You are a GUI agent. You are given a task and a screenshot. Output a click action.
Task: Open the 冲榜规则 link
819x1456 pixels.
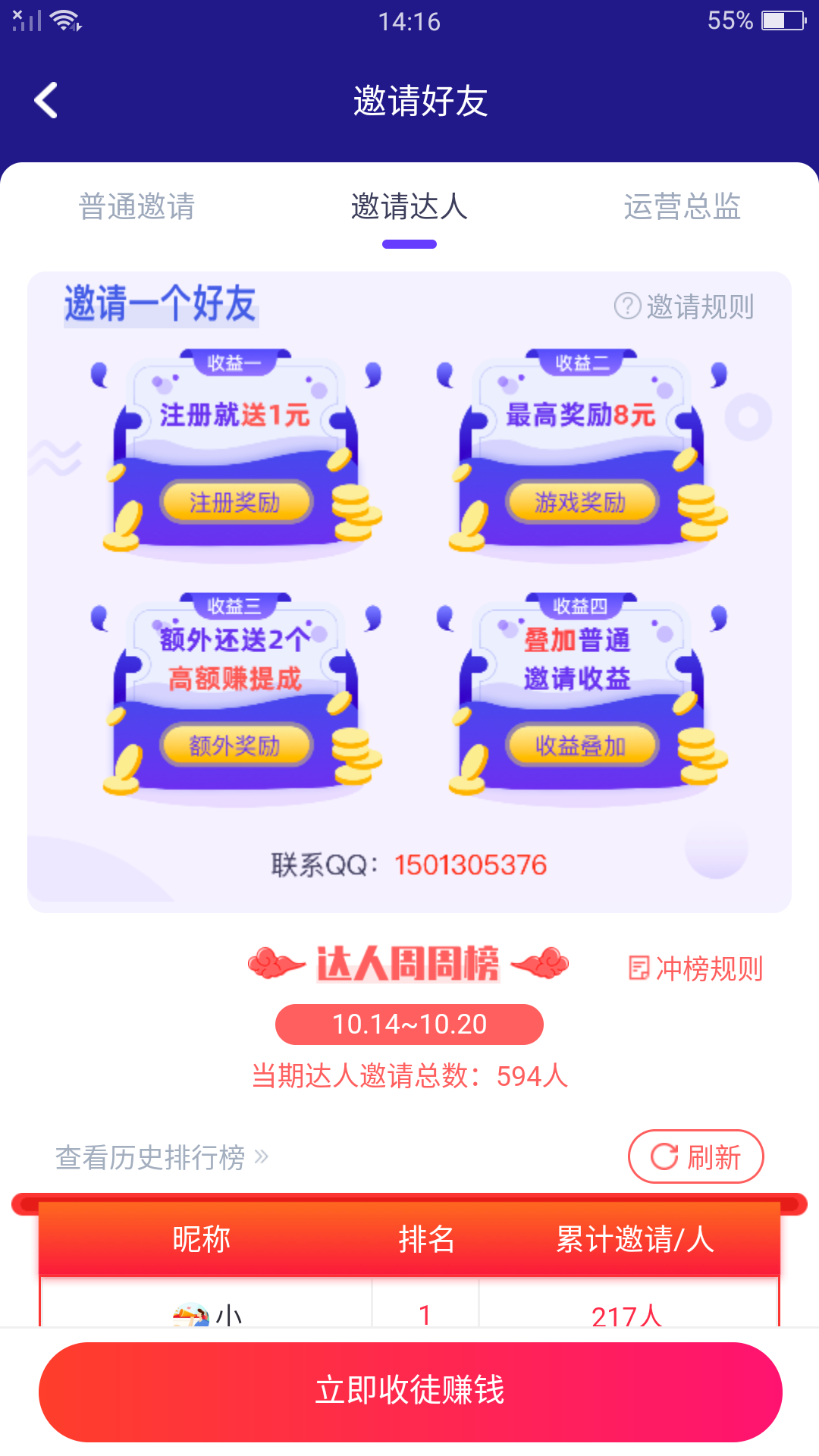pos(695,968)
